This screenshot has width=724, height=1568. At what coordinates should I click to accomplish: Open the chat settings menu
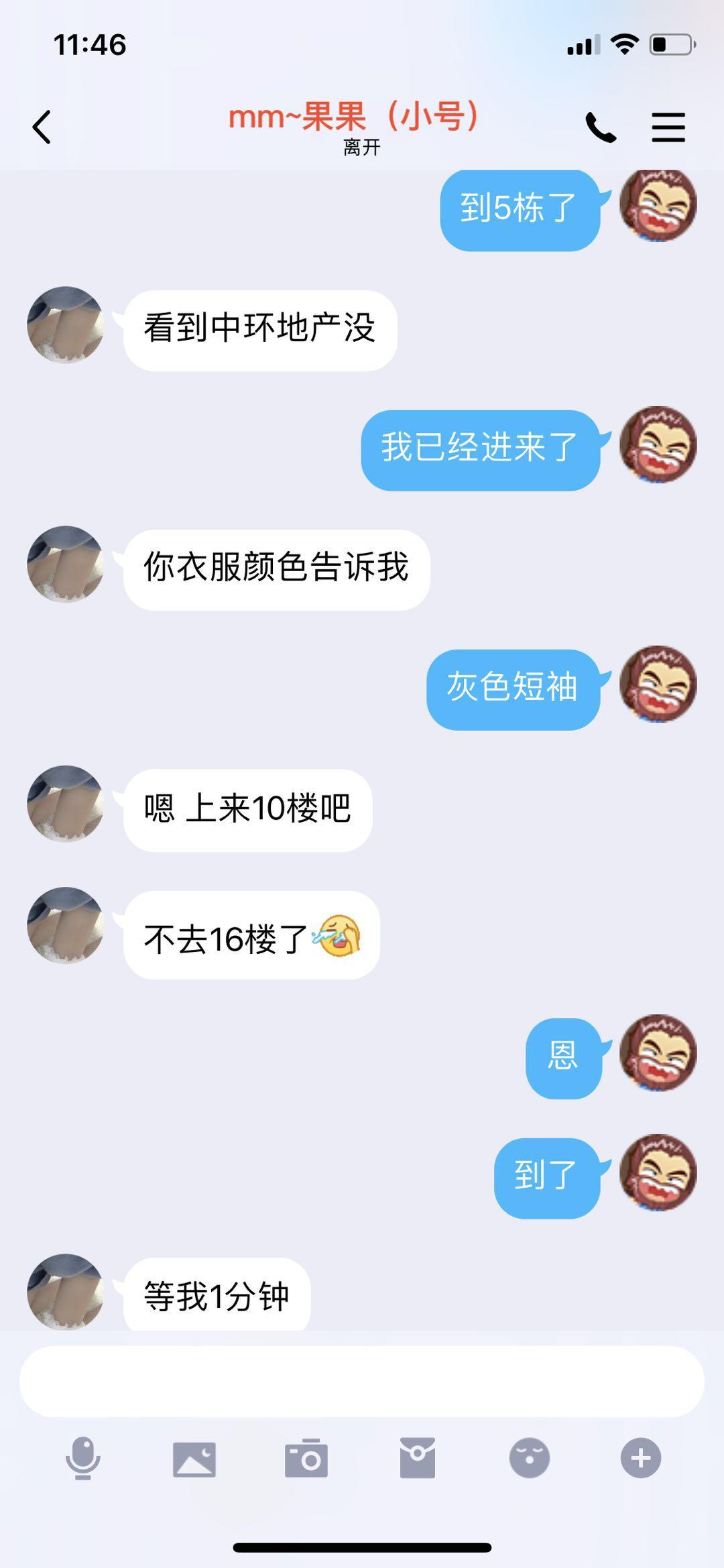pyautogui.click(x=668, y=127)
